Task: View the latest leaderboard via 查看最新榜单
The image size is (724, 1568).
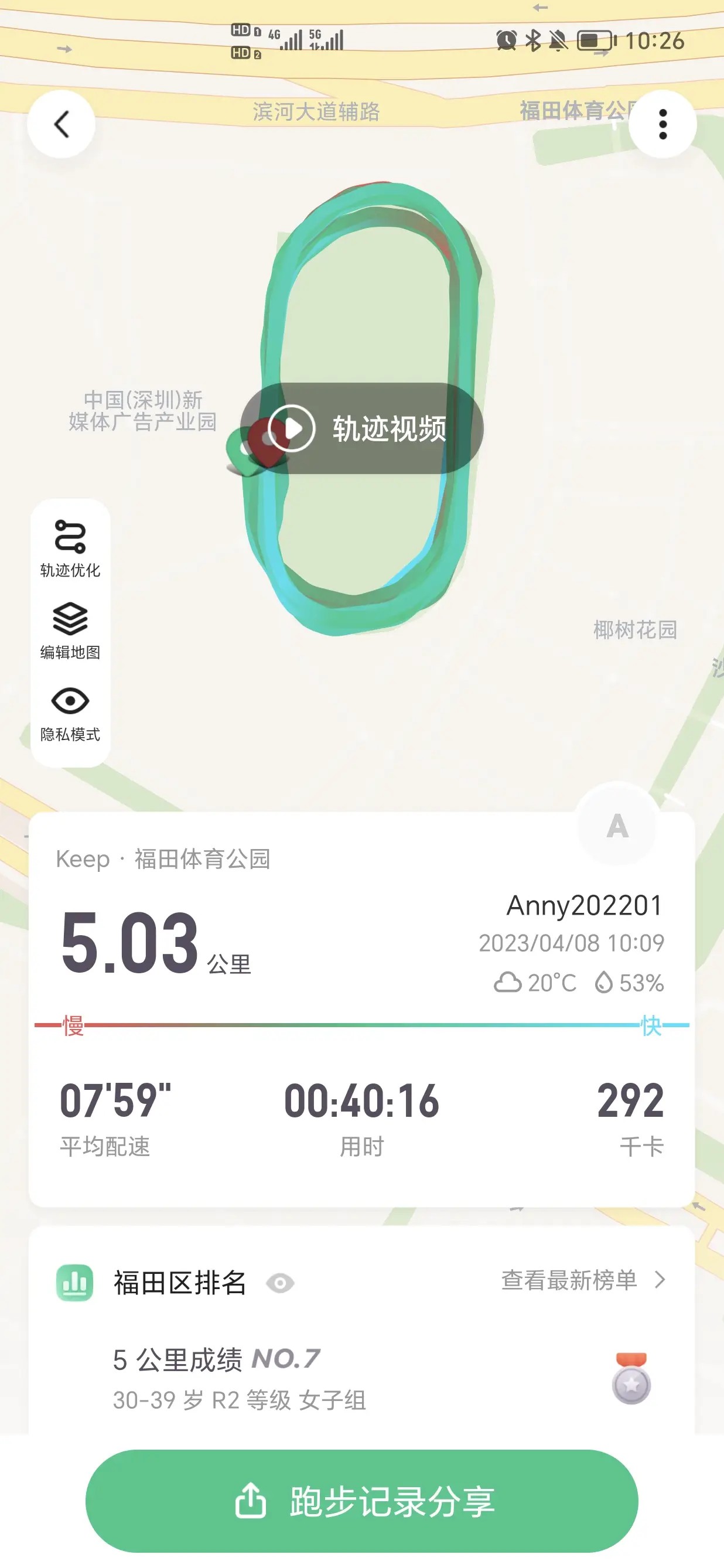Action: point(582,1280)
